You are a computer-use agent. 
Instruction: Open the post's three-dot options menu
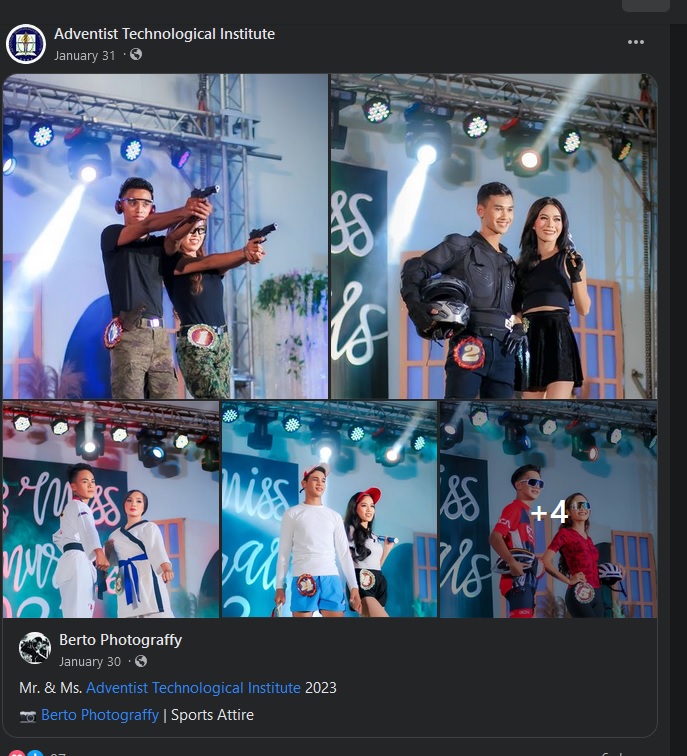click(636, 42)
